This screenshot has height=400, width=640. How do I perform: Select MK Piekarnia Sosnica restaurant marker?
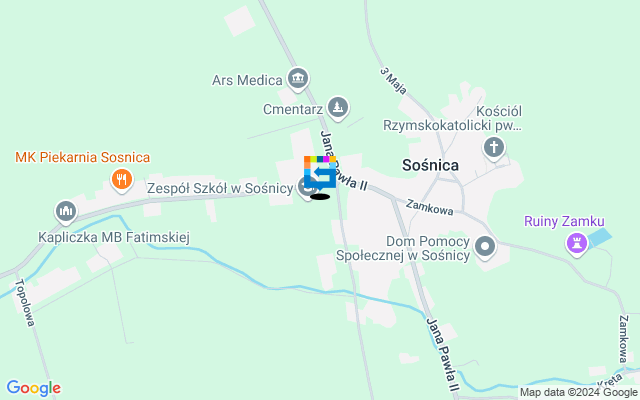click(x=121, y=180)
